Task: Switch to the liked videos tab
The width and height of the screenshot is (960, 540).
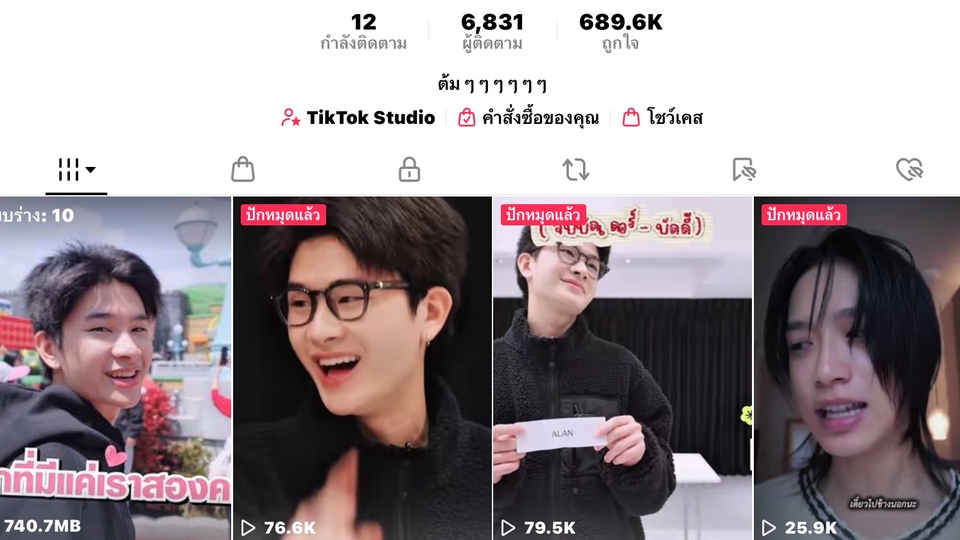Action: coord(908,169)
